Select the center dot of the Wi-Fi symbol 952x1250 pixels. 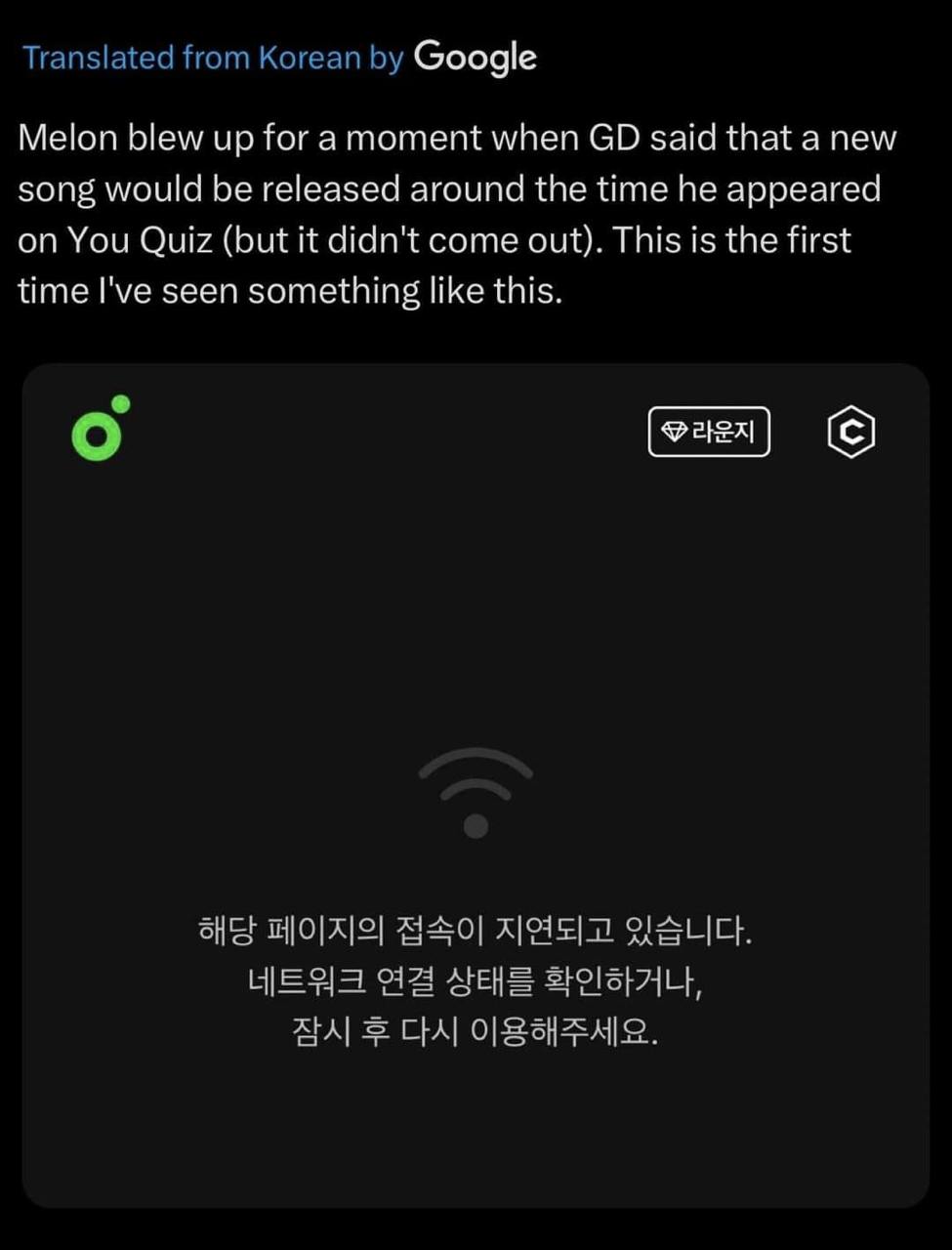point(476,825)
